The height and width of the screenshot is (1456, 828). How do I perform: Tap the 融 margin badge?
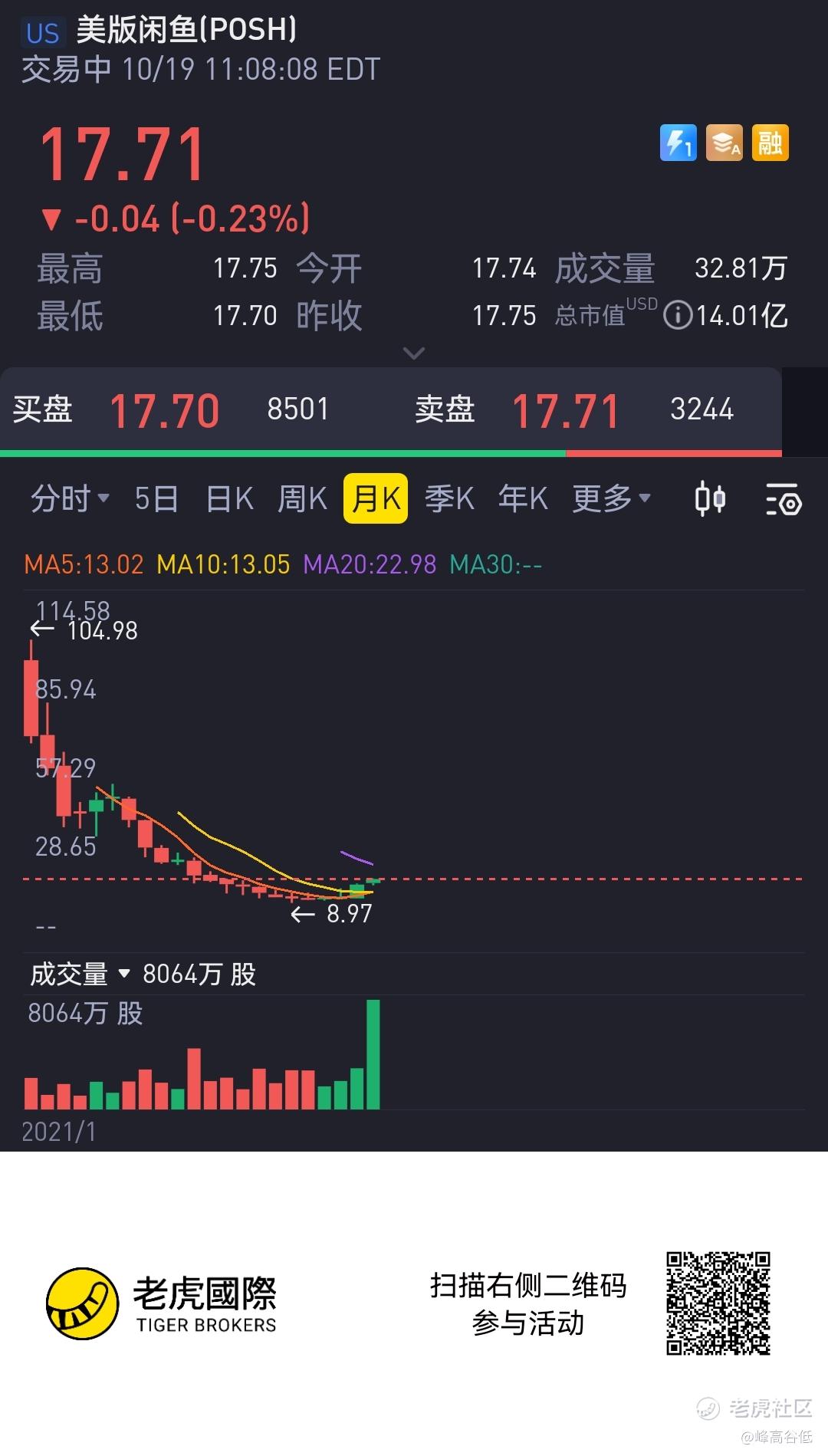pos(770,143)
